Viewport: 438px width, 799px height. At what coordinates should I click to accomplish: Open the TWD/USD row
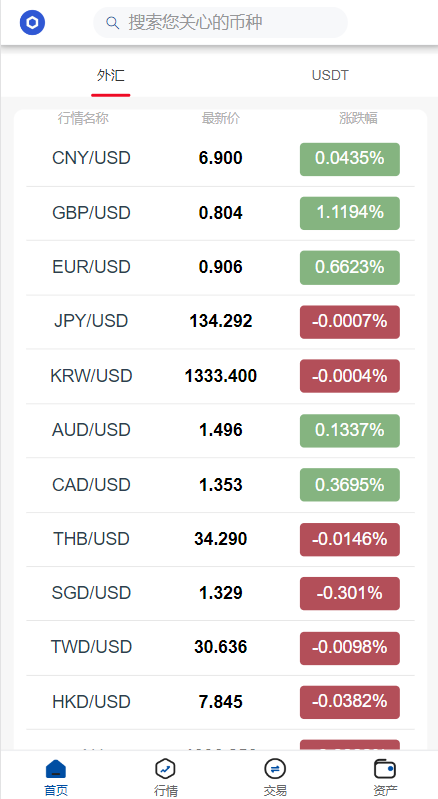click(x=220, y=648)
